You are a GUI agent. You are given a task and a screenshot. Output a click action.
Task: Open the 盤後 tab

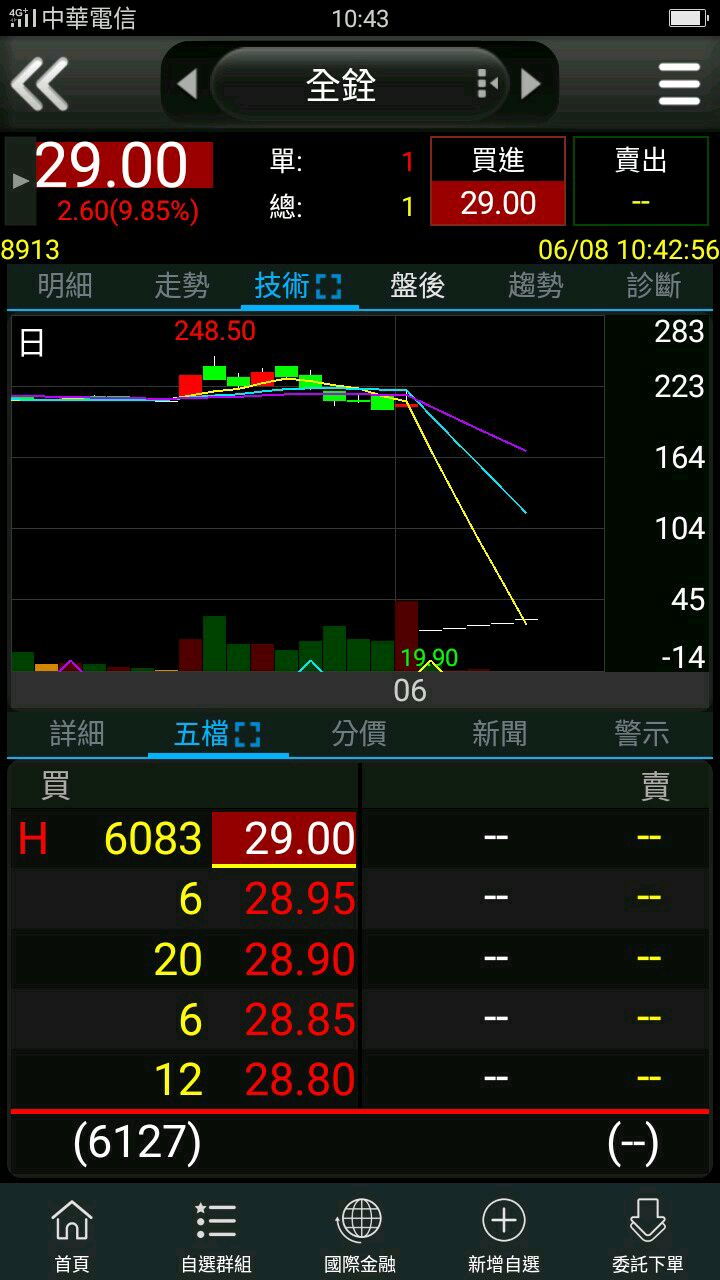coord(417,286)
